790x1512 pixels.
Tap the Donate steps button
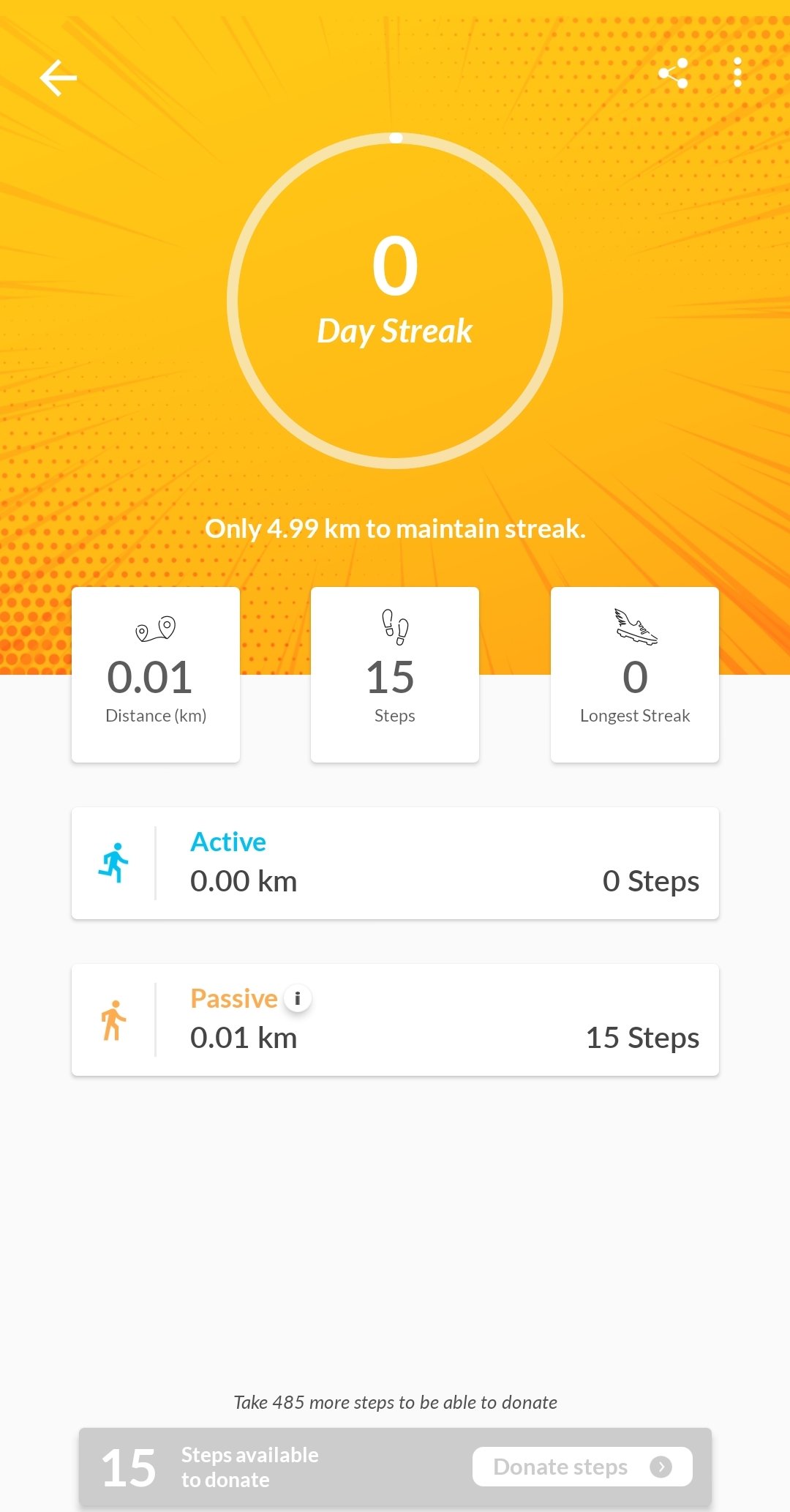[x=582, y=1467]
